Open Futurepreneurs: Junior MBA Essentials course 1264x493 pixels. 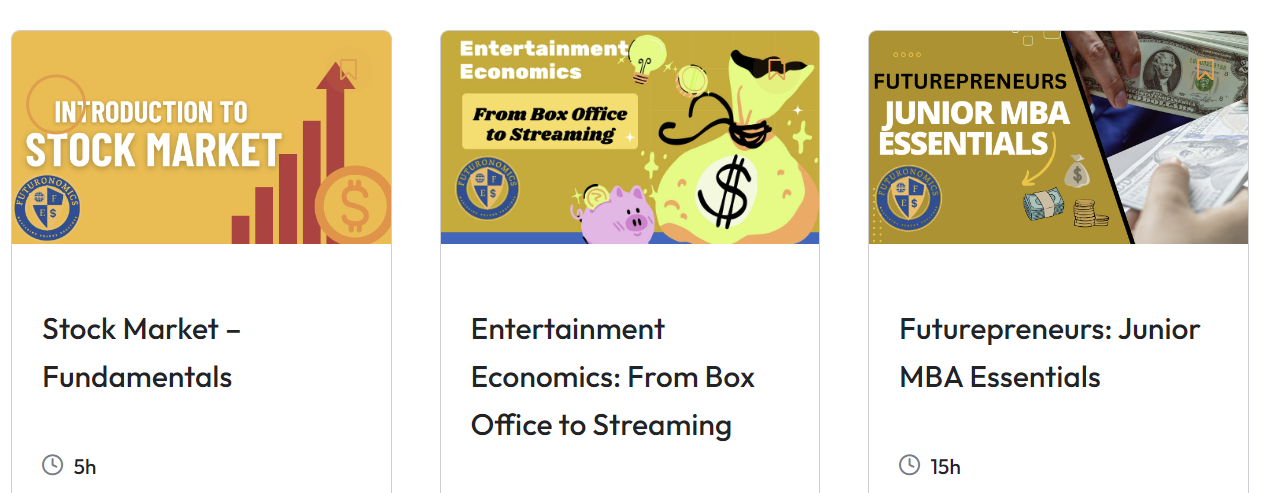[1049, 353]
